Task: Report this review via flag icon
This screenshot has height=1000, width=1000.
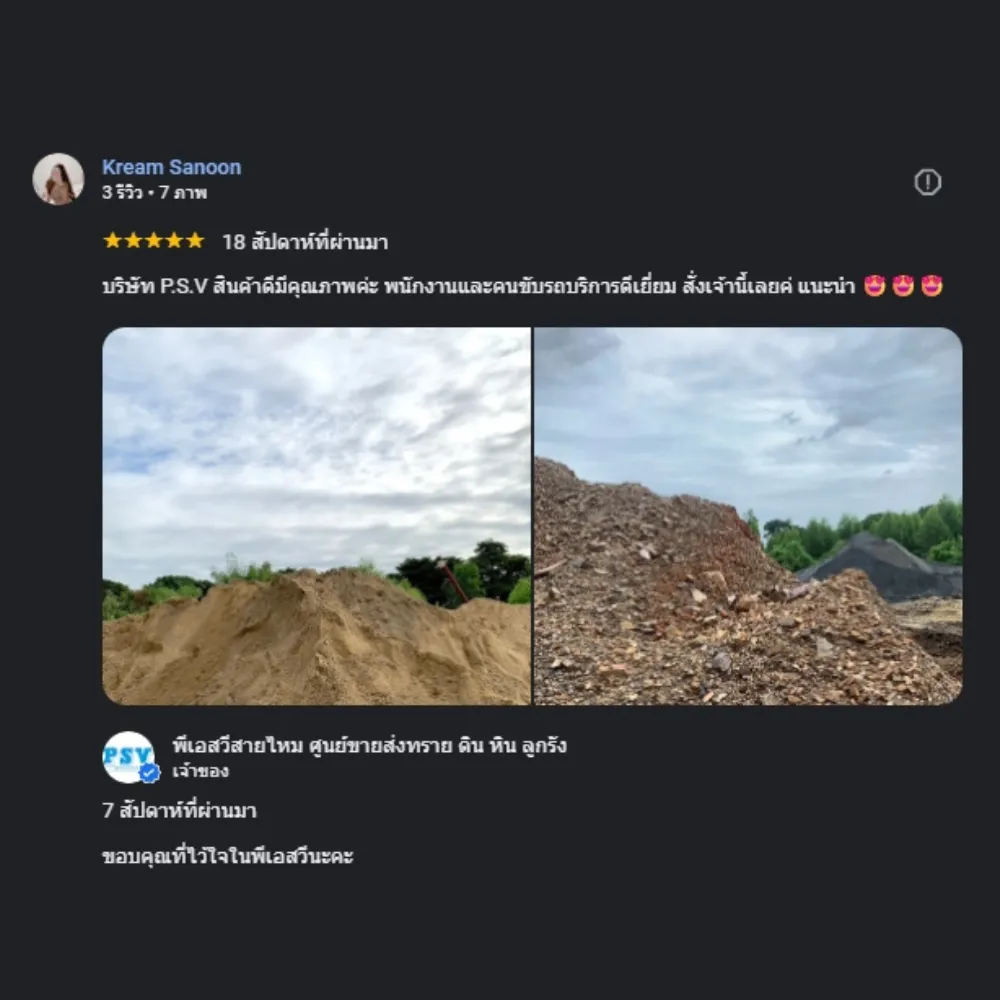Action: 927,182
